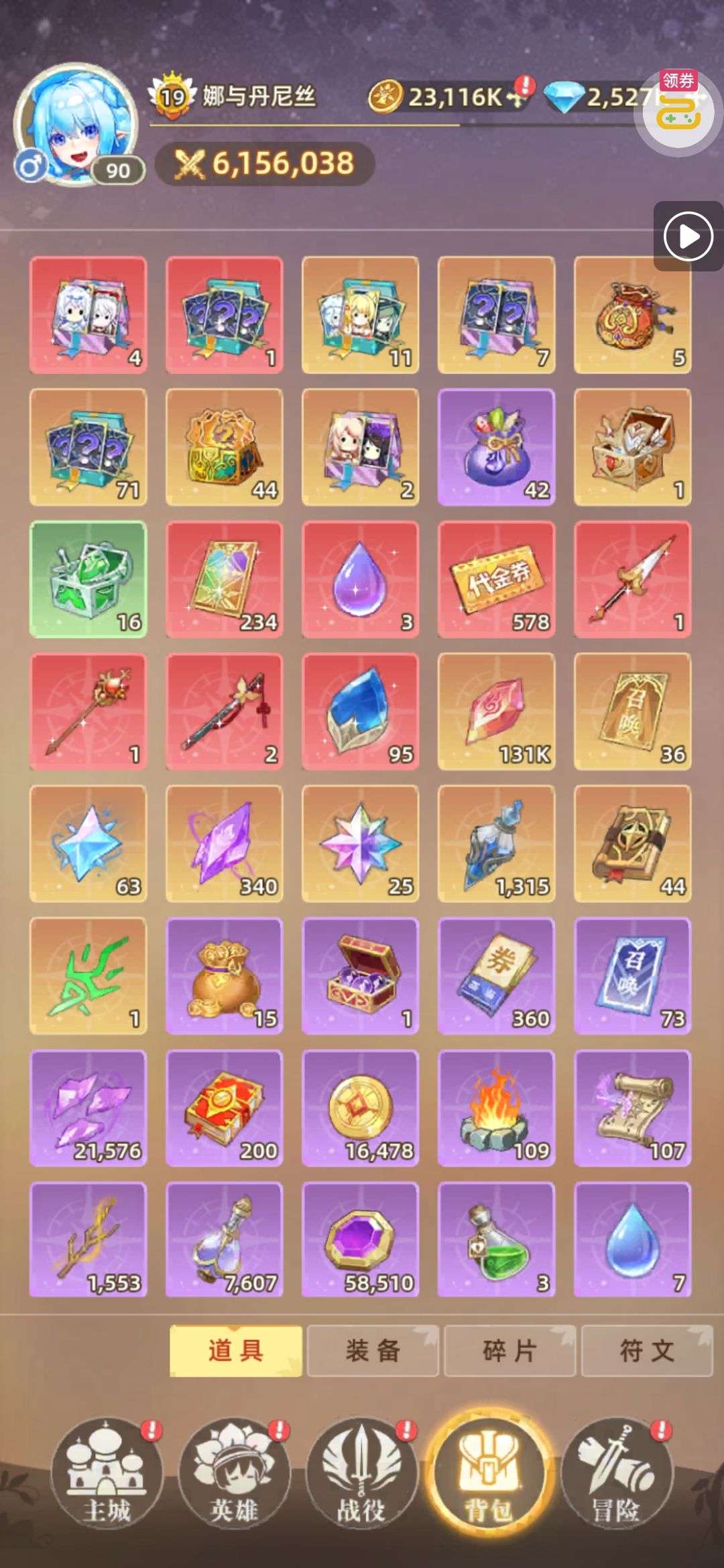The height and width of the screenshot is (1568, 724).
Task: Open the 英雄 heroes section
Action: point(234,1476)
